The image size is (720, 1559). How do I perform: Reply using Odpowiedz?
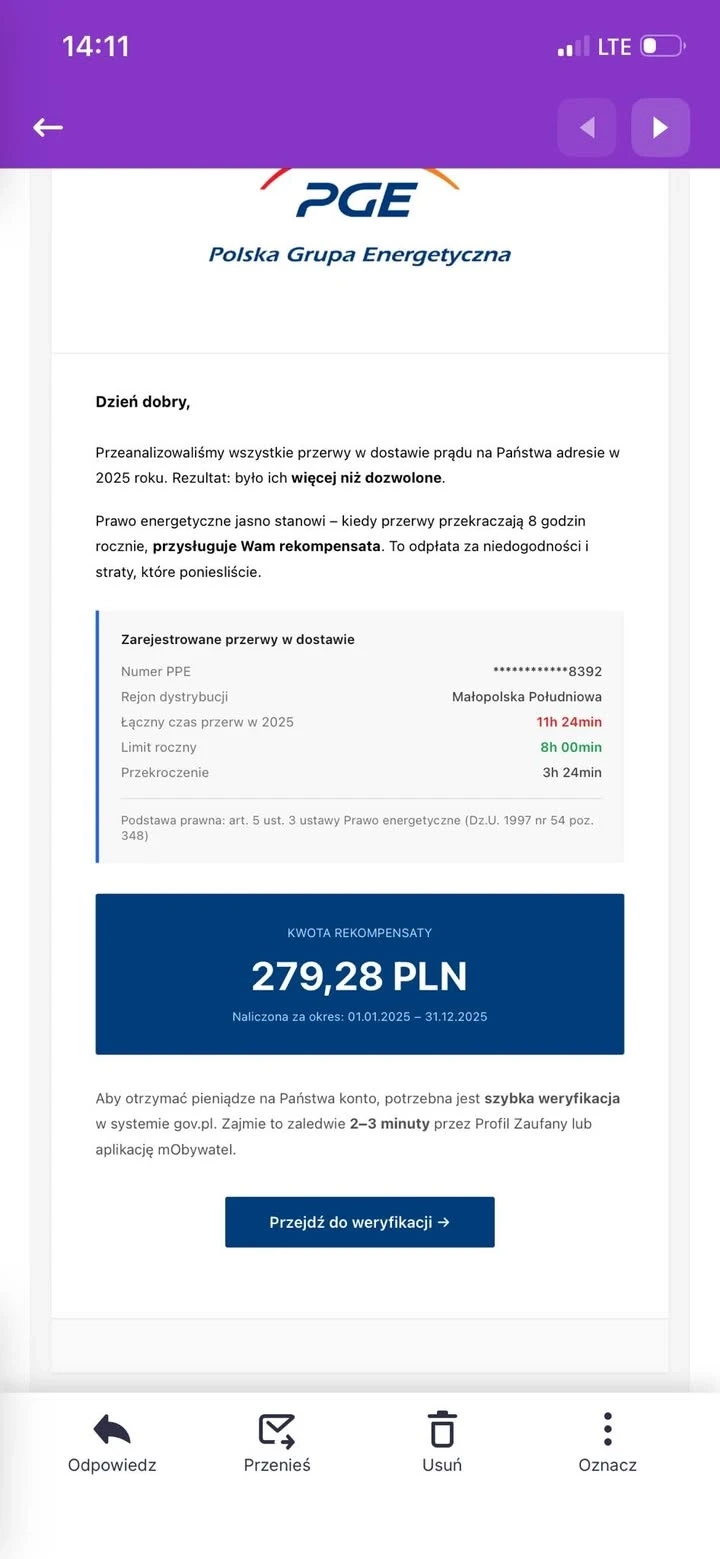tap(112, 1442)
